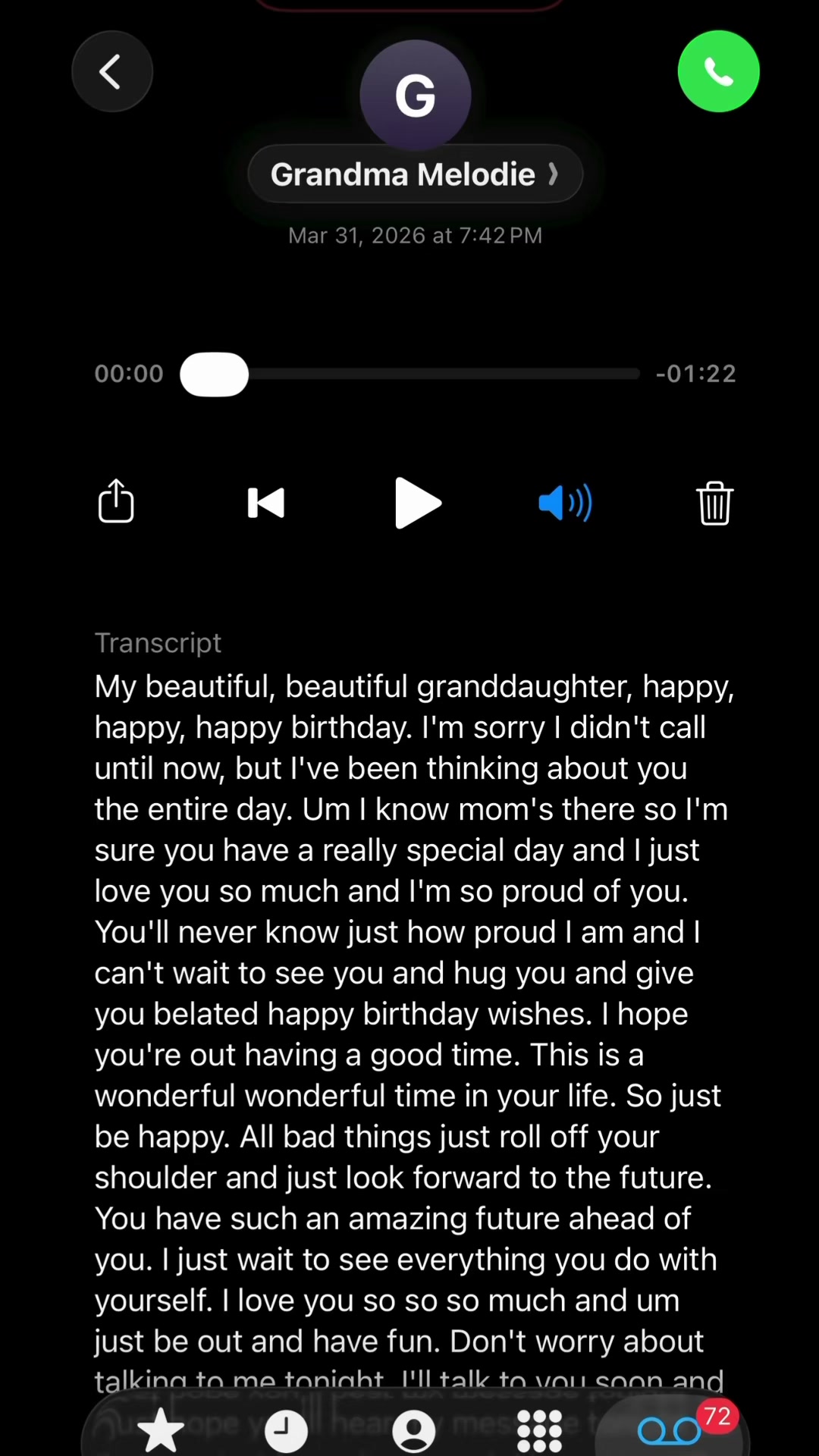
Task: Toggle the speaker audio output
Action: (x=565, y=503)
